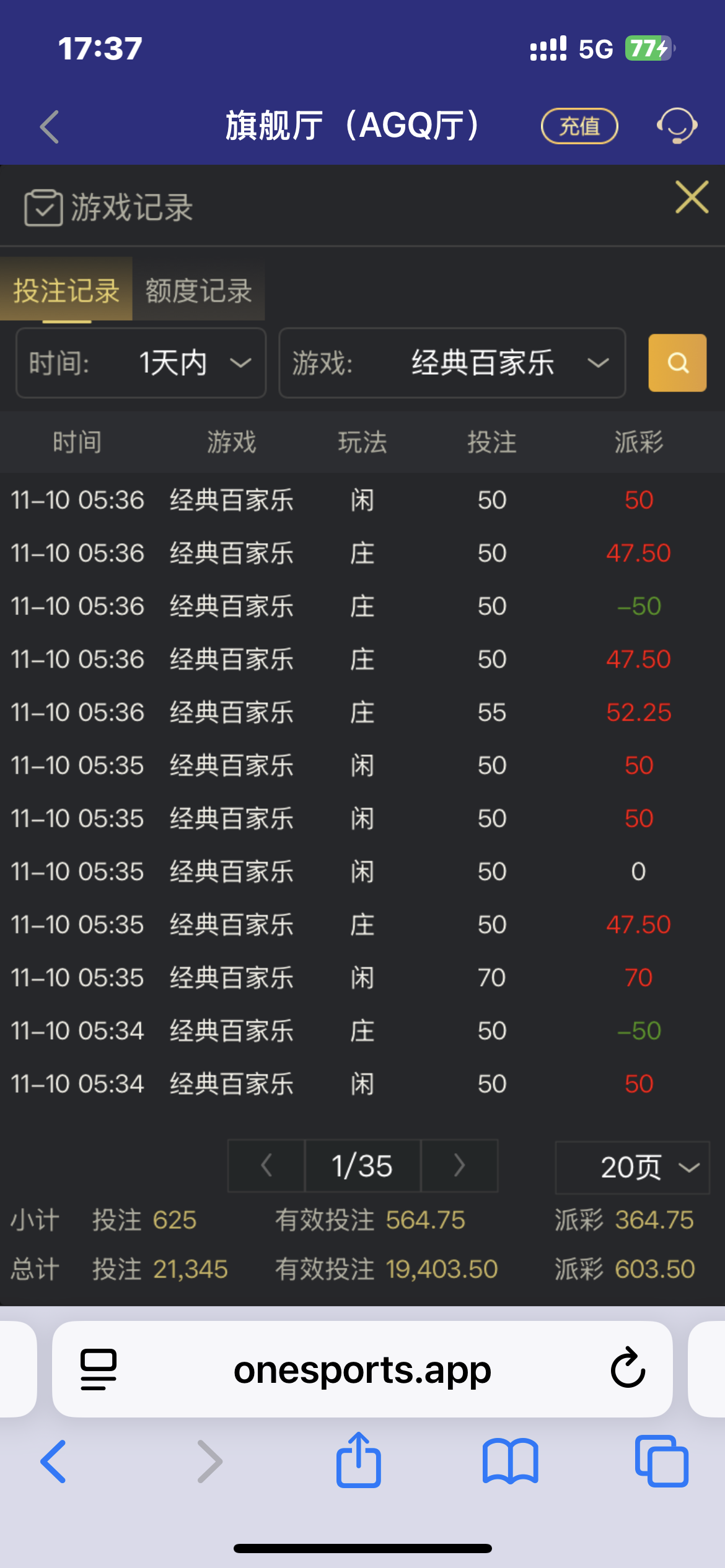Go back from the 旗舰厅 page

pyautogui.click(x=50, y=127)
